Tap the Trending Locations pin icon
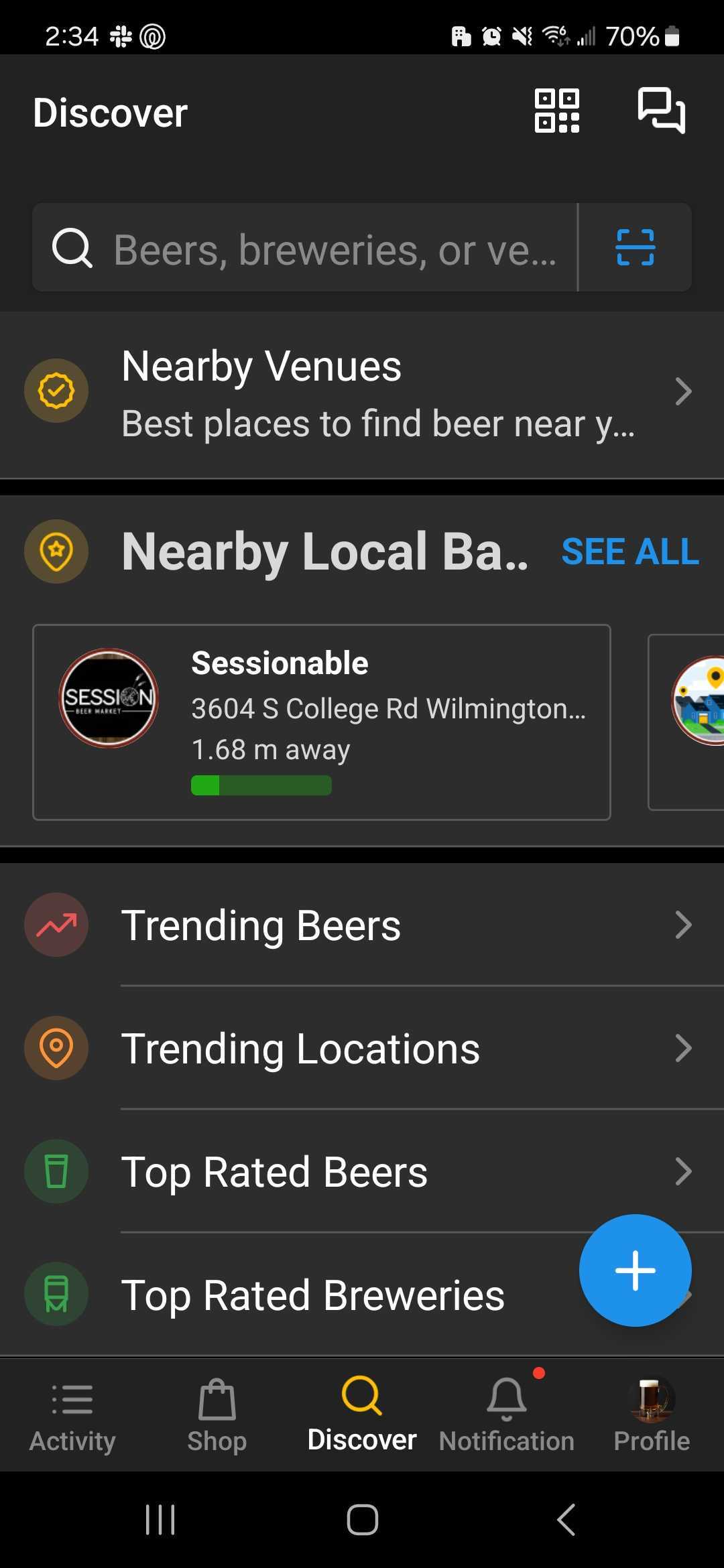The image size is (724, 1568). click(x=56, y=1048)
